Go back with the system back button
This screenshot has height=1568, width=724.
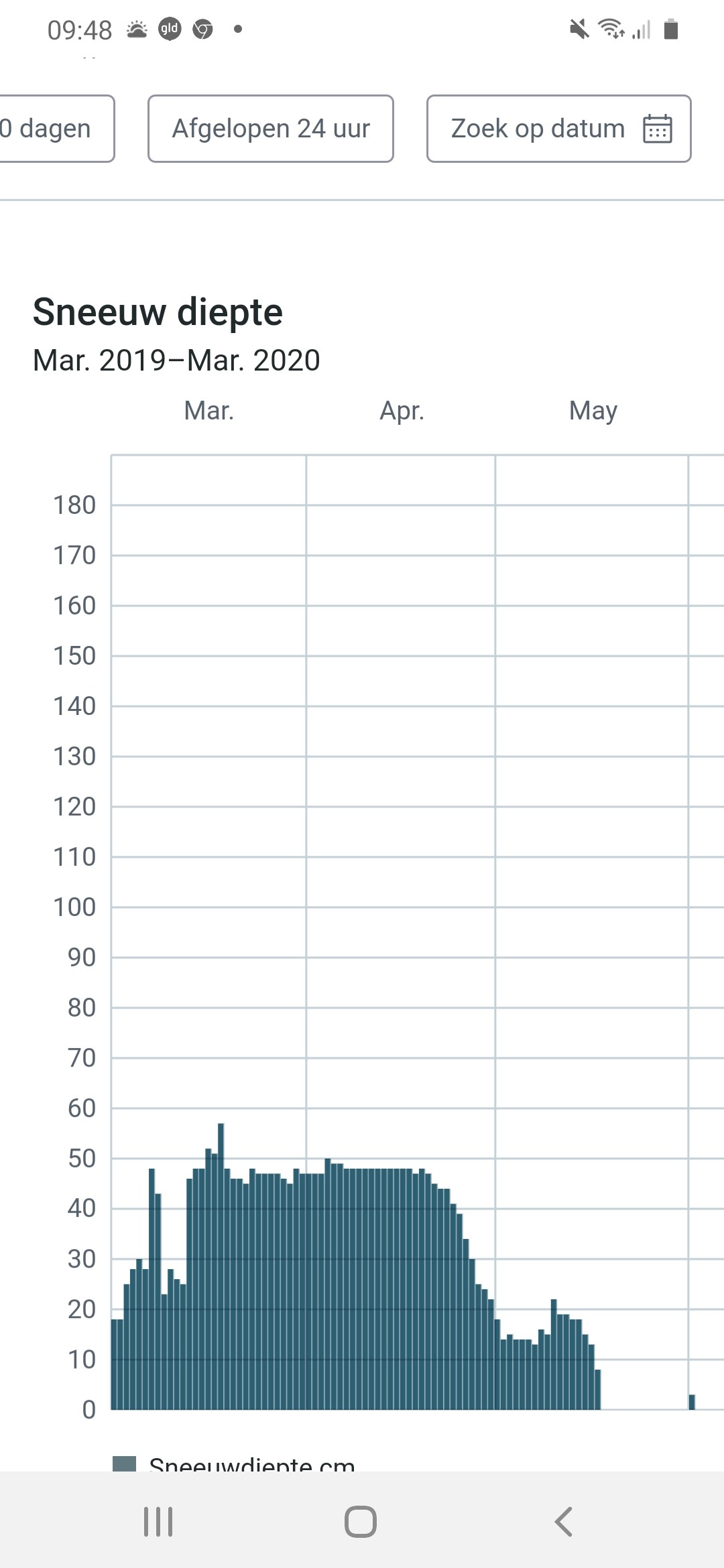pyautogui.click(x=564, y=1521)
